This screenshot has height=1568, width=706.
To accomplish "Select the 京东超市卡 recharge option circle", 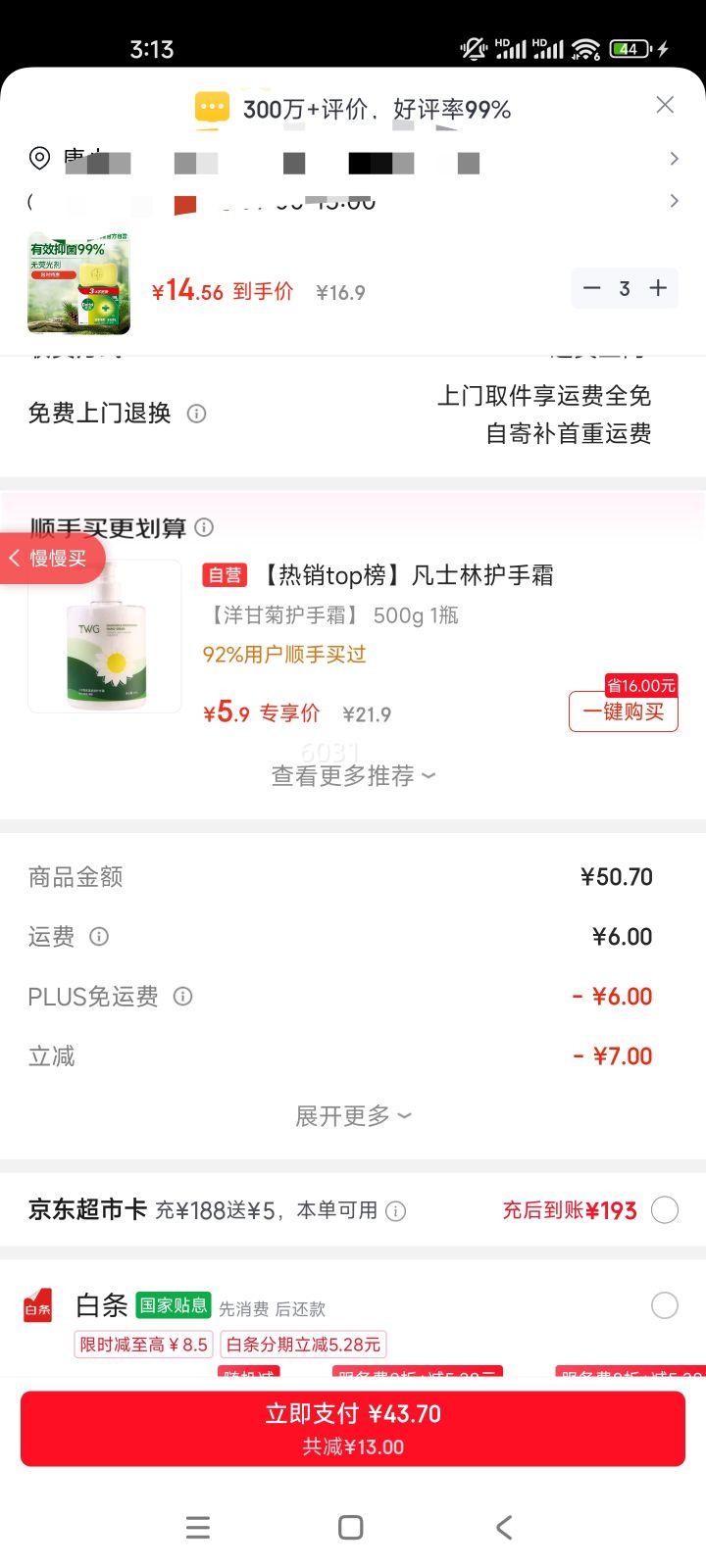I will 665,1210.
